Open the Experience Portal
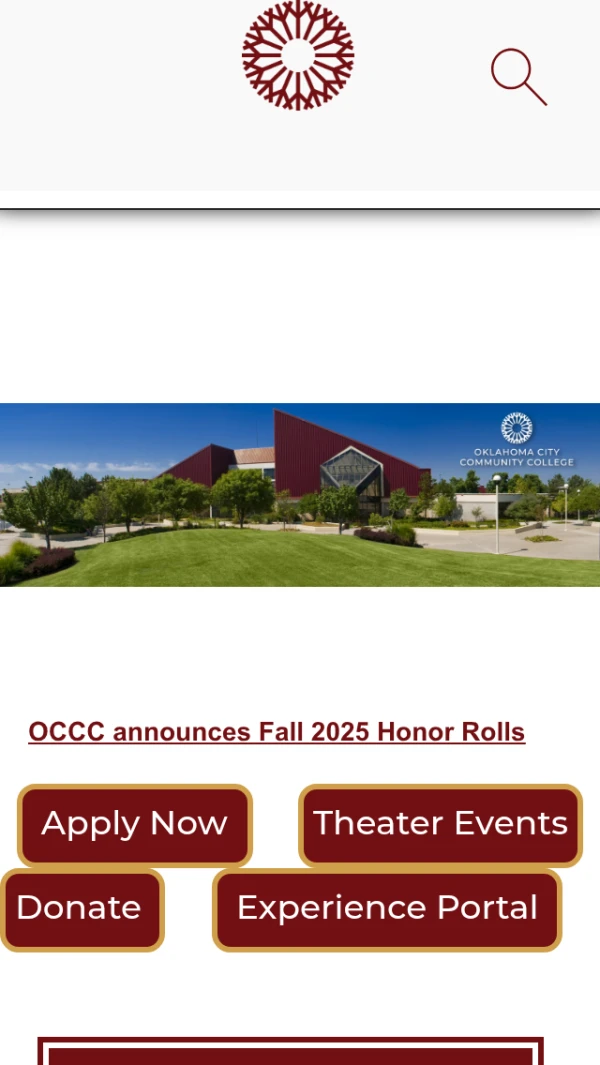Image resolution: width=600 pixels, height=1065 pixels. pos(387,908)
